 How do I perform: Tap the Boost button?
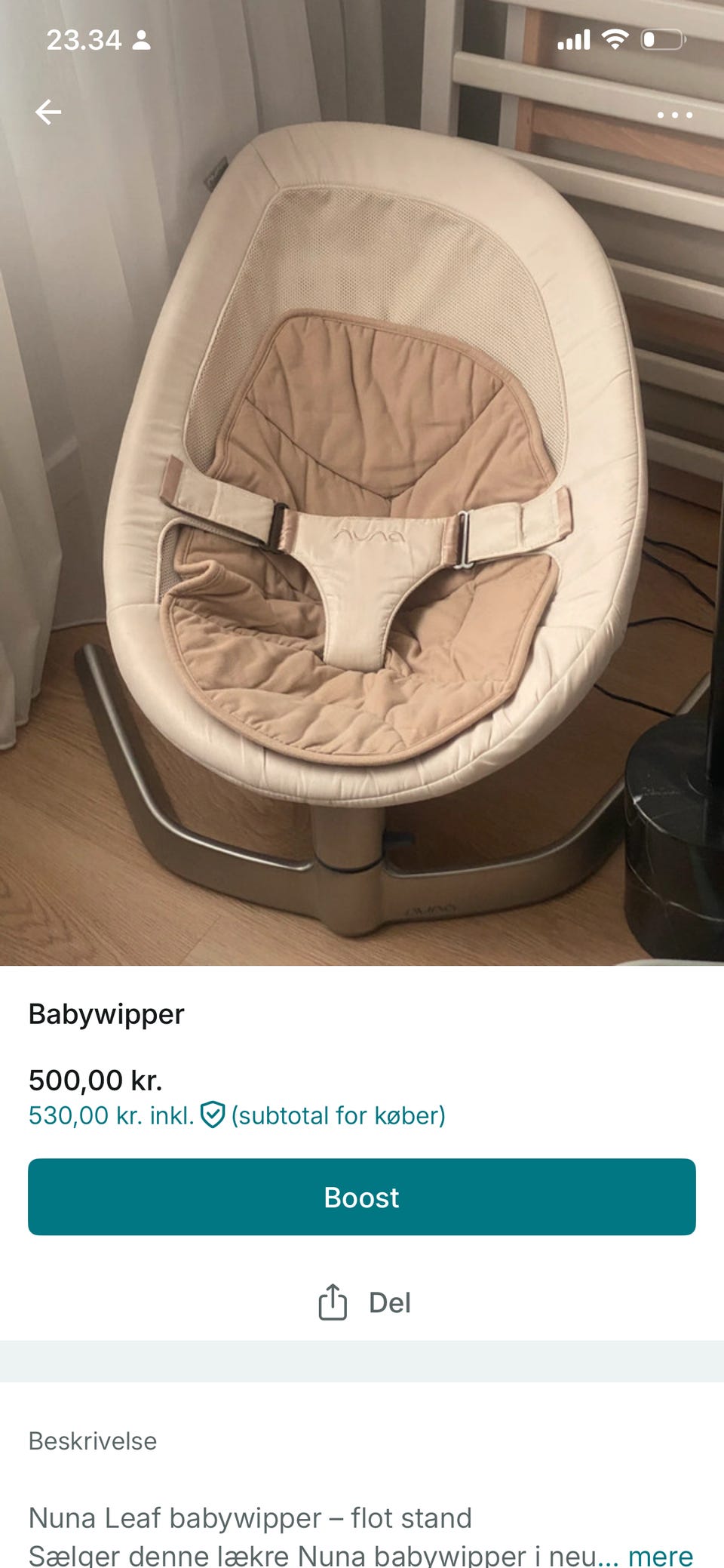[x=362, y=1198]
